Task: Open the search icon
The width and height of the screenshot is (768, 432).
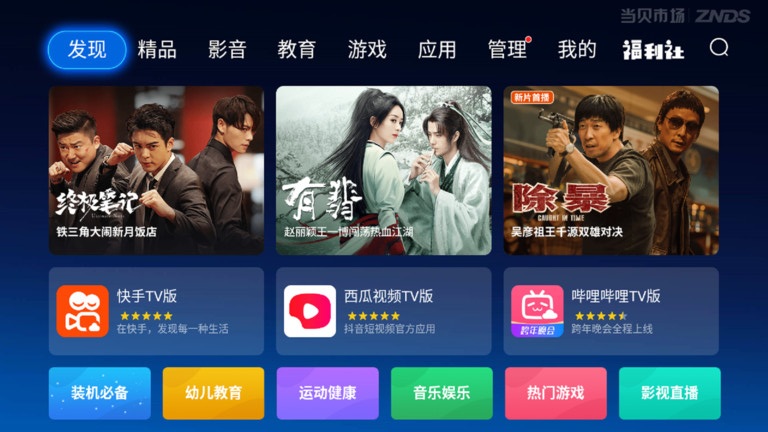Action: point(719,48)
